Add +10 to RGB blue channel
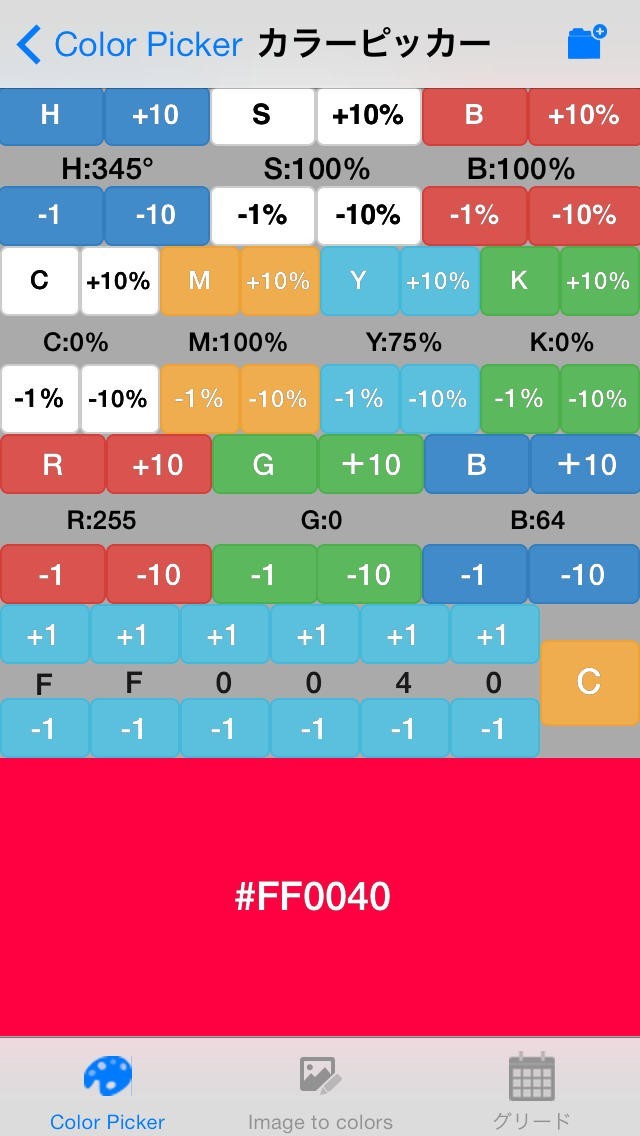The image size is (640, 1136). pyautogui.click(x=585, y=464)
